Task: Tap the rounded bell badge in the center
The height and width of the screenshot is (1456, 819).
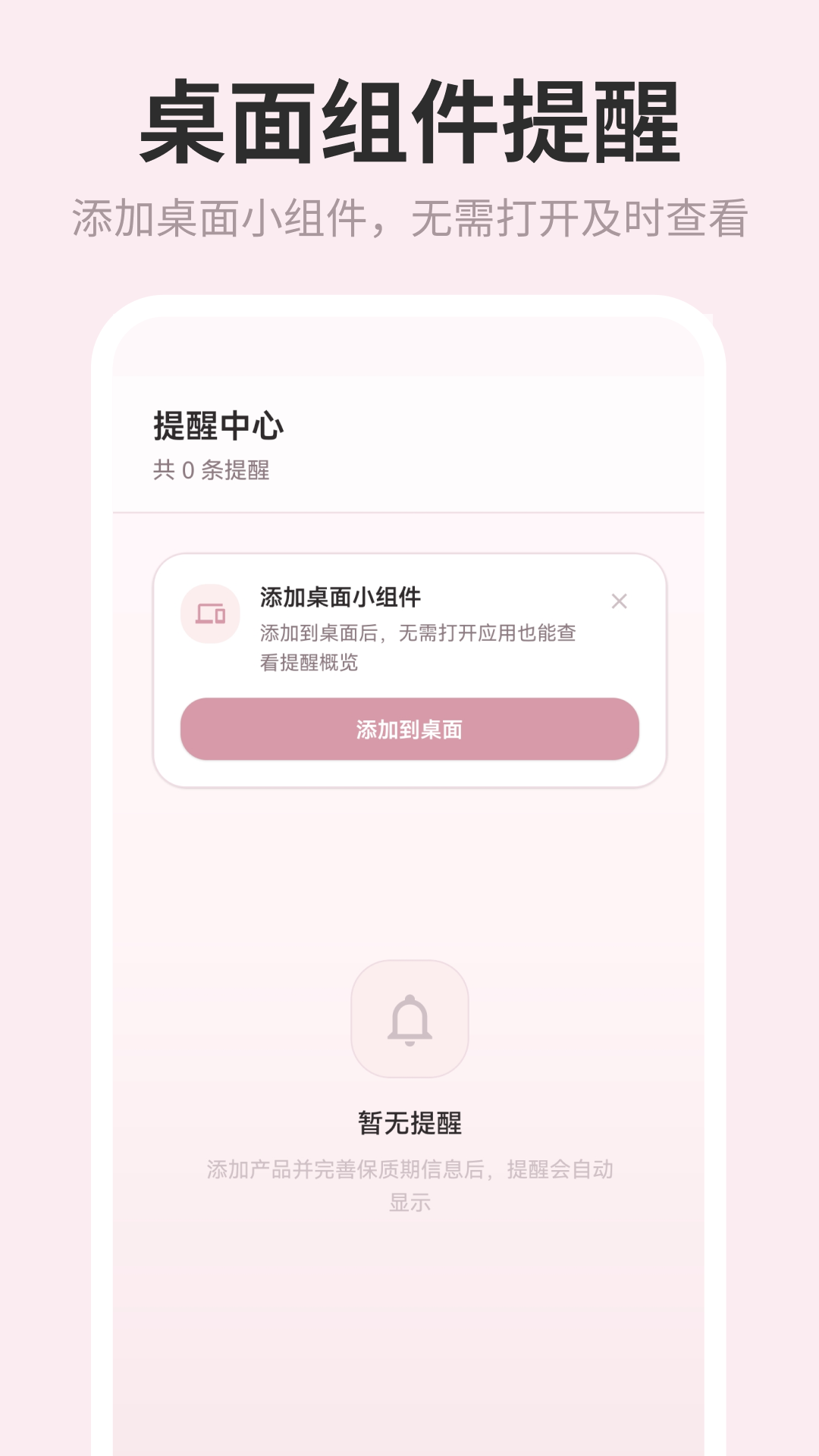Action: coord(409,1019)
